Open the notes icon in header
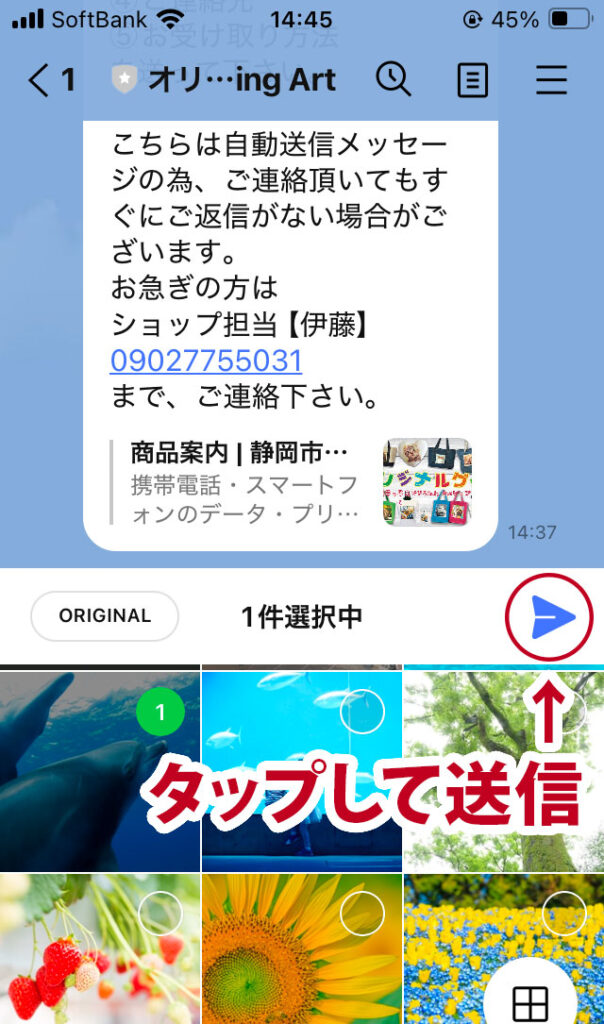The image size is (604, 1024). [472, 80]
